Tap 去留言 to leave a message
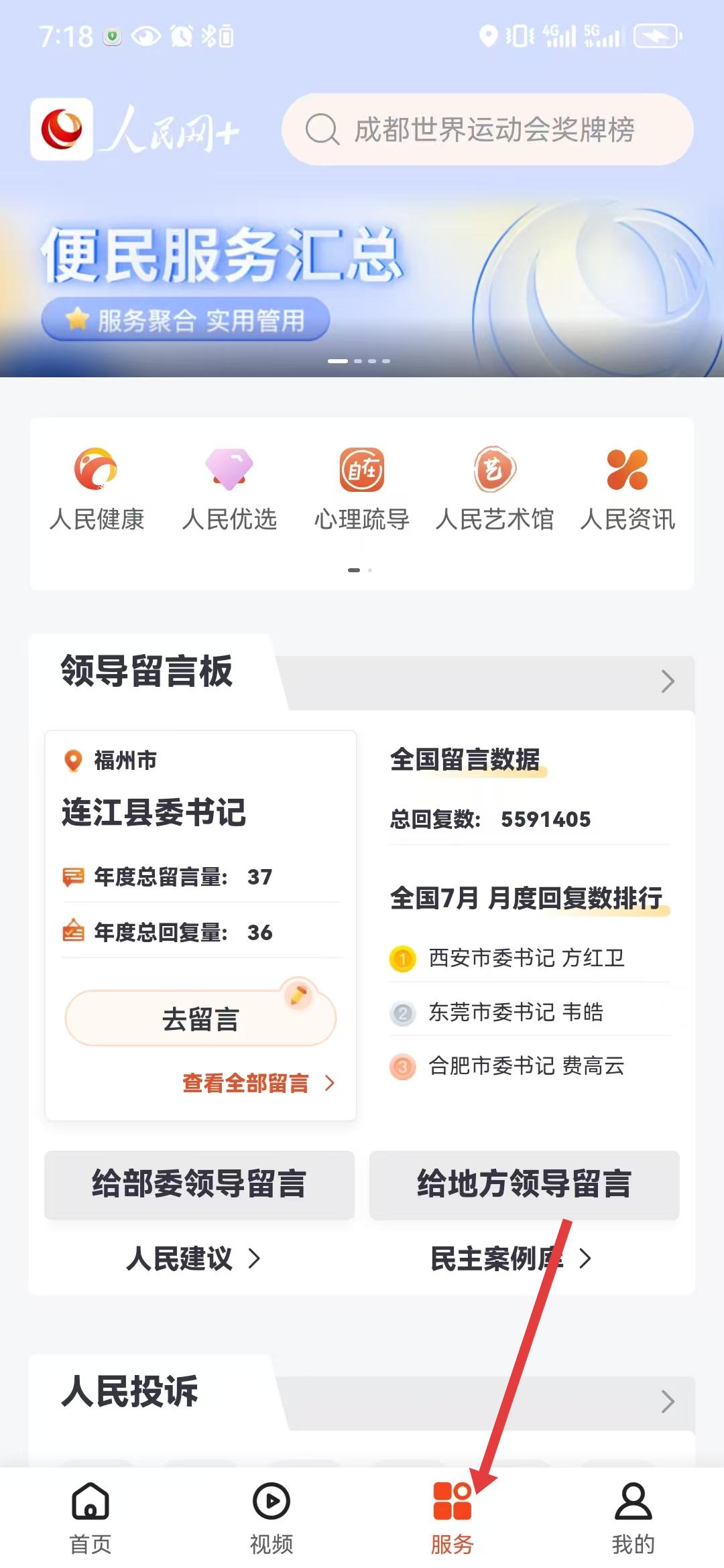The width and height of the screenshot is (724, 1568). [200, 1019]
